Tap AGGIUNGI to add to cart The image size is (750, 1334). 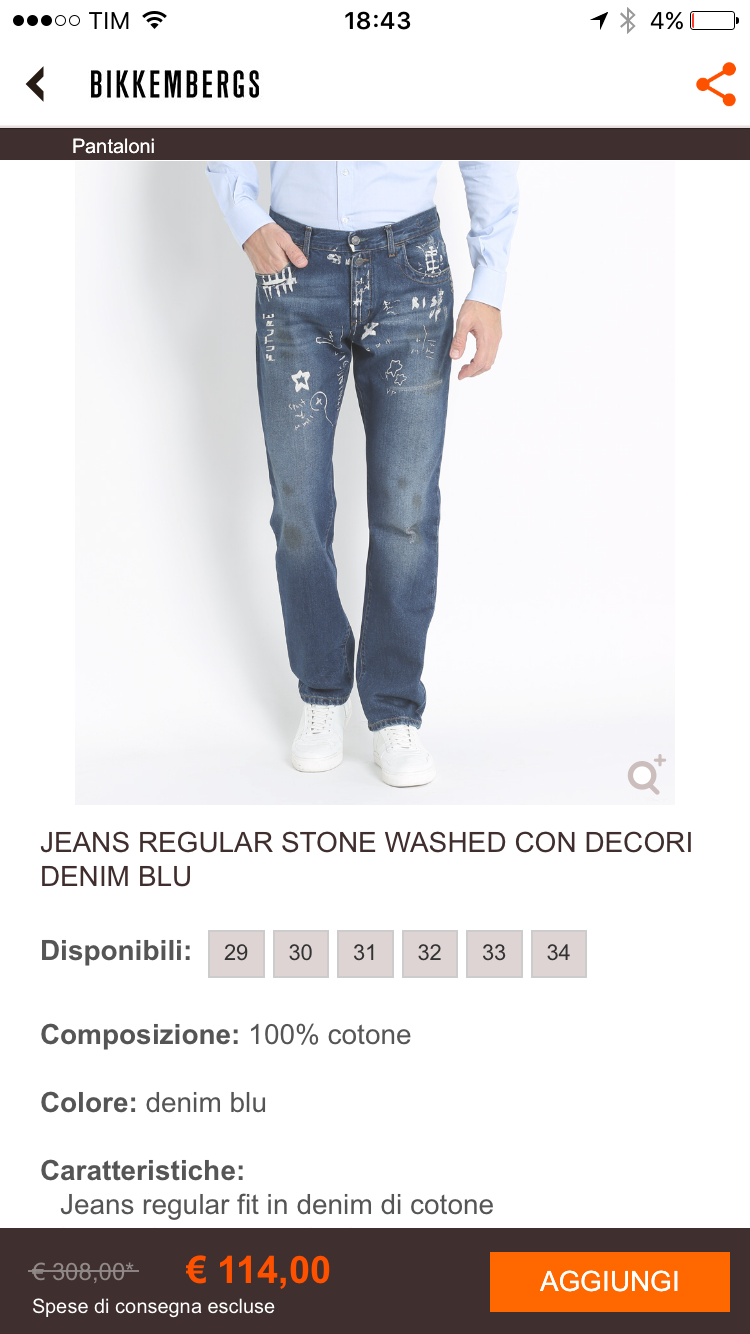pos(609,1281)
